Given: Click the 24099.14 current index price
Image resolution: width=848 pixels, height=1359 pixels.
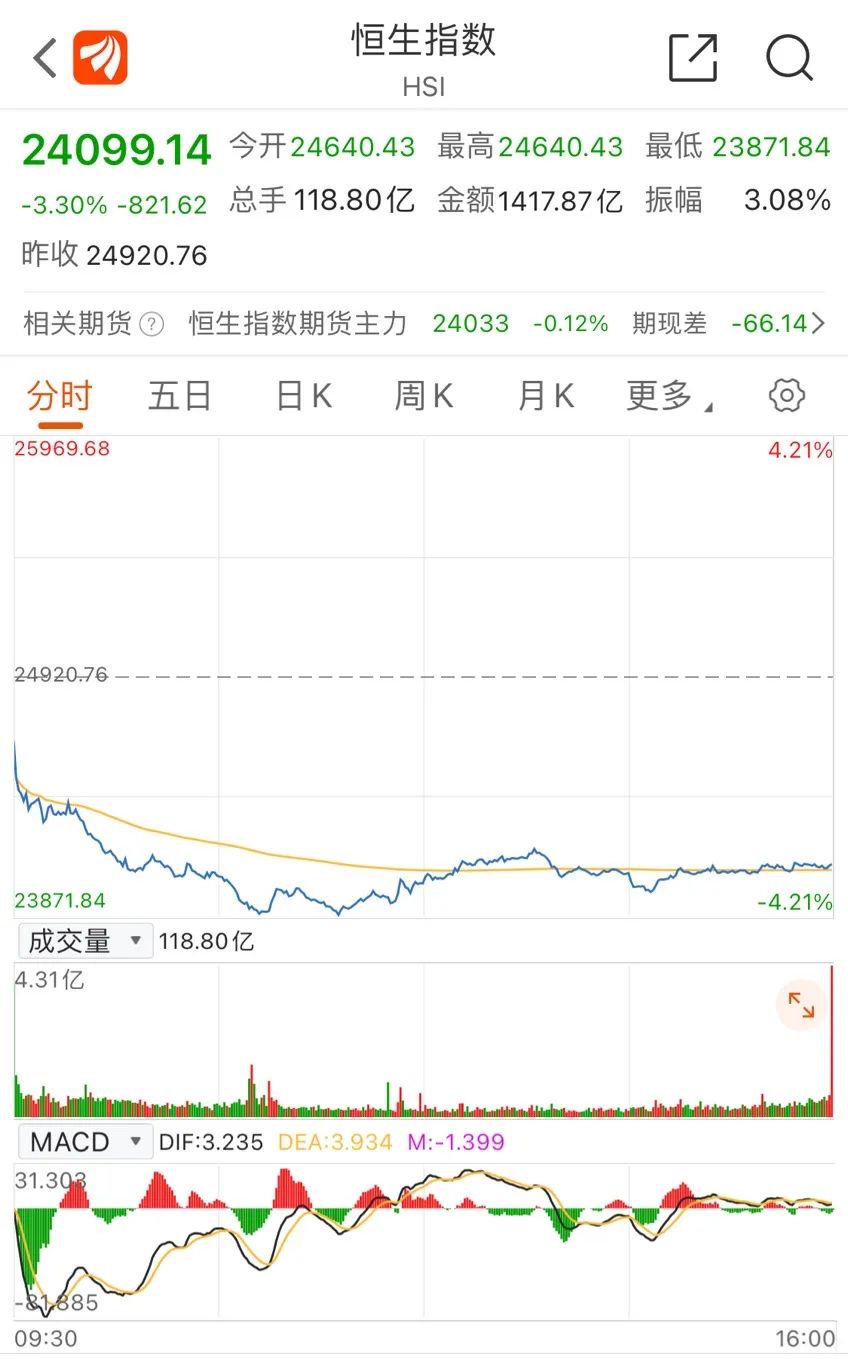Looking at the screenshot, I should [115, 147].
